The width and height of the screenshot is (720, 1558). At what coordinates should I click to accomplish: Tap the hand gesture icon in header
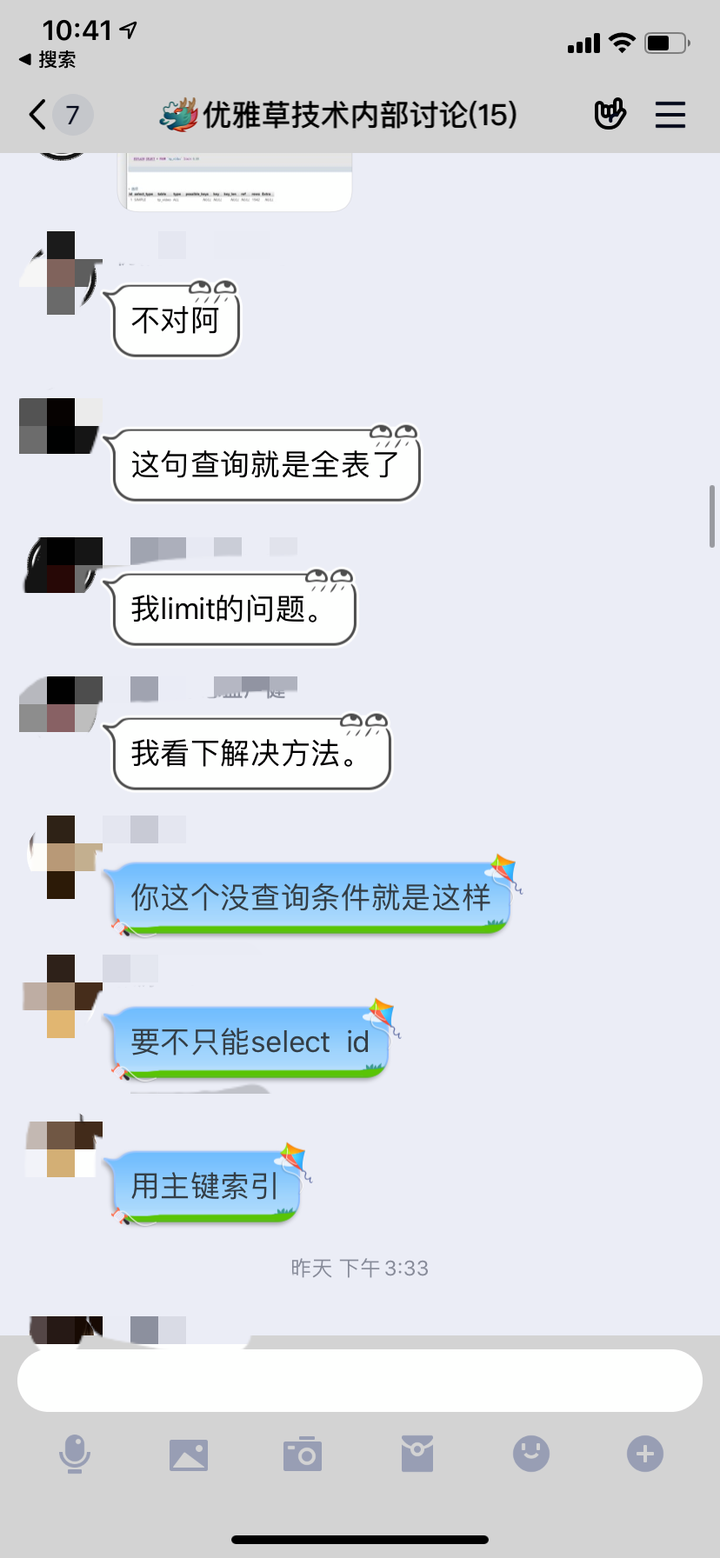pos(609,115)
